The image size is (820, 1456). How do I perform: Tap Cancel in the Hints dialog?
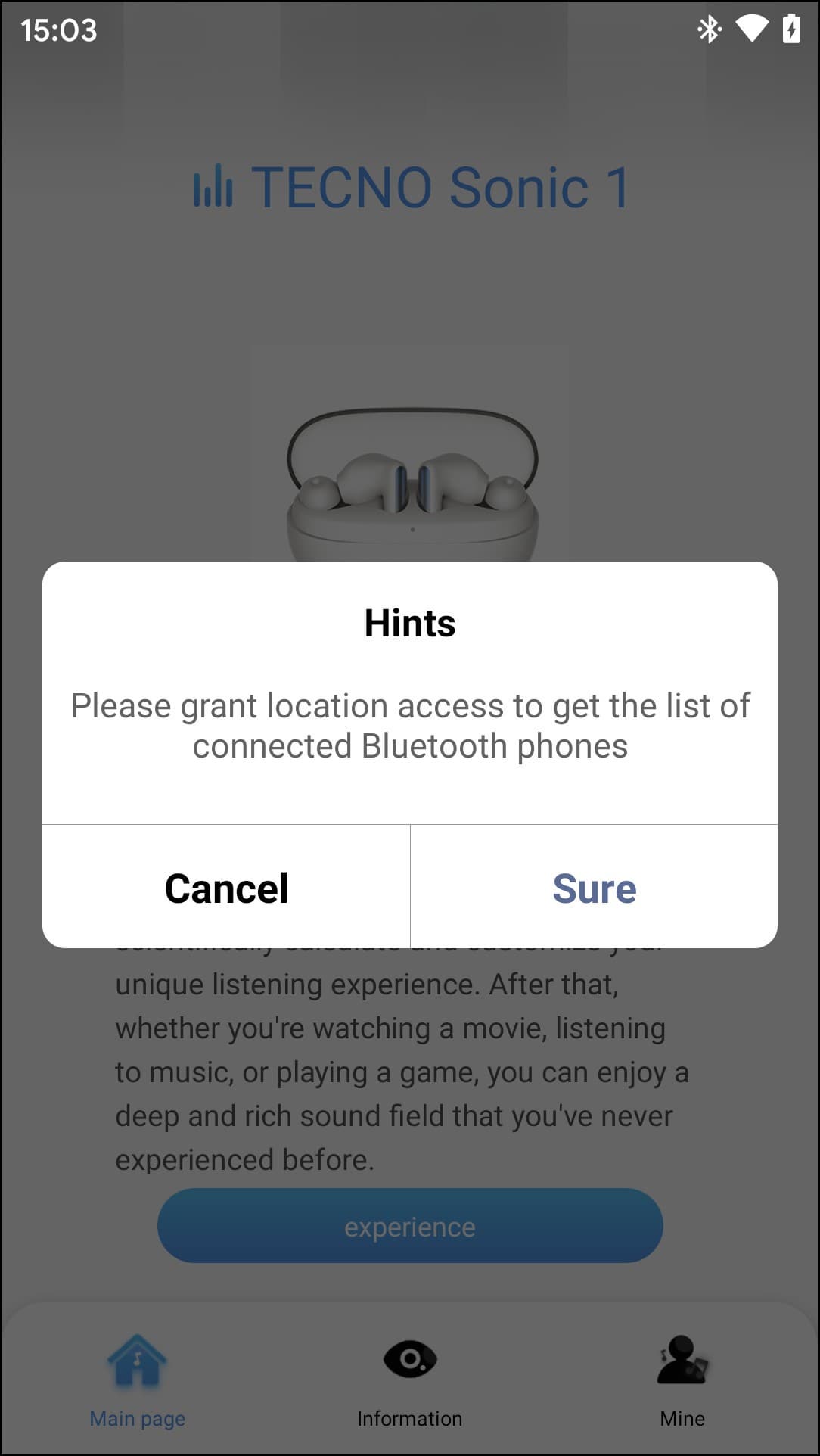pyautogui.click(x=226, y=888)
